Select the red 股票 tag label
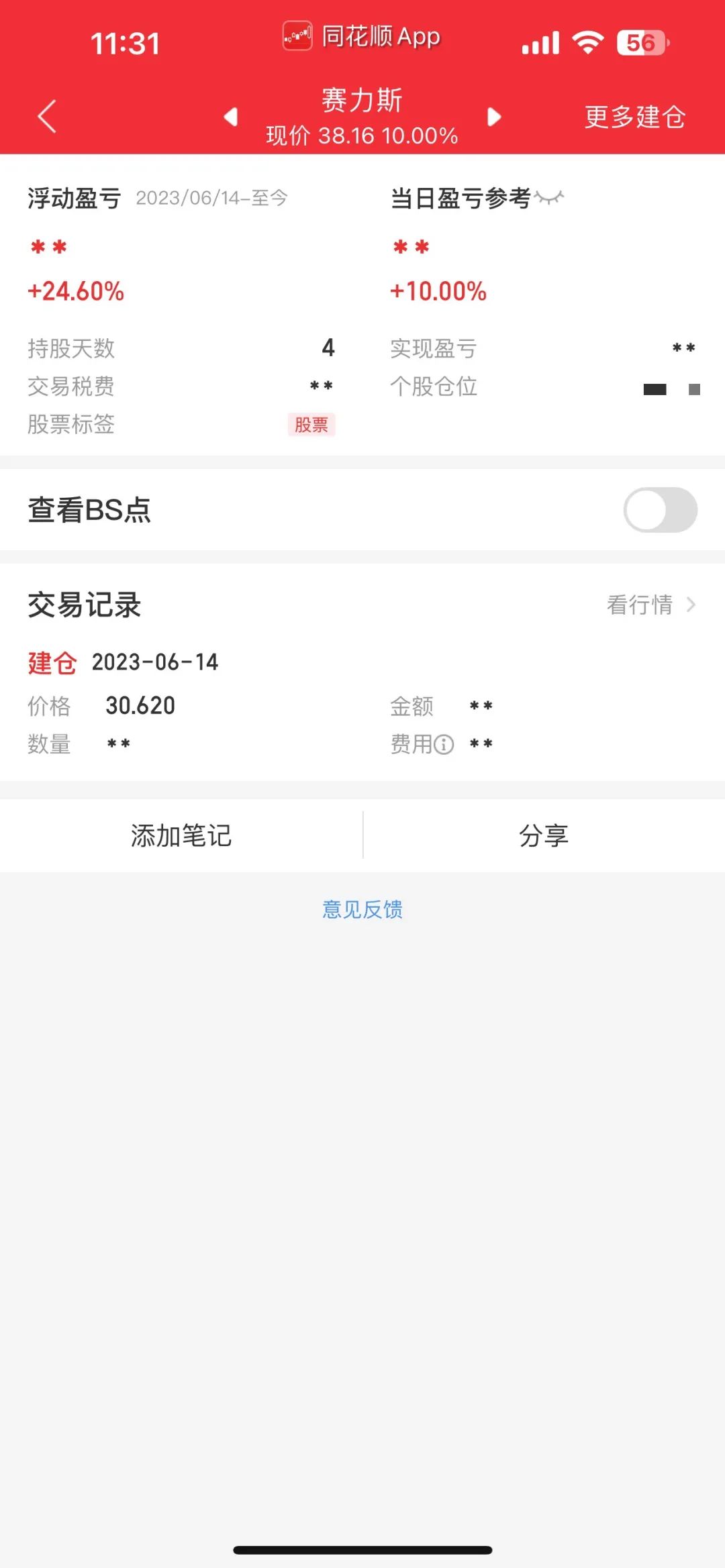The height and width of the screenshot is (1568, 725). click(313, 425)
